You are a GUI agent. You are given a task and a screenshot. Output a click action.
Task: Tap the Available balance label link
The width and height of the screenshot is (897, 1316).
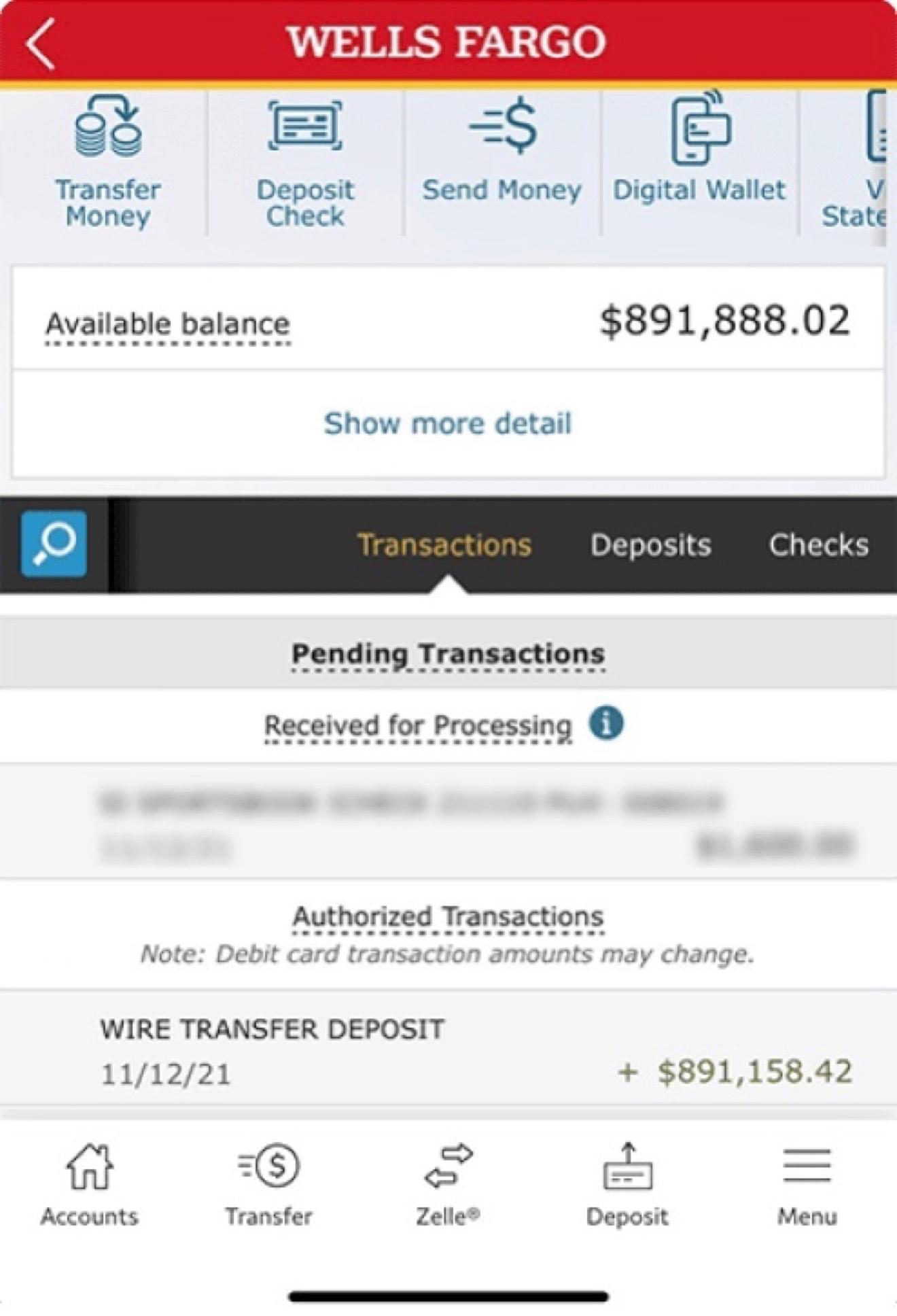pyautogui.click(x=168, y=324)
